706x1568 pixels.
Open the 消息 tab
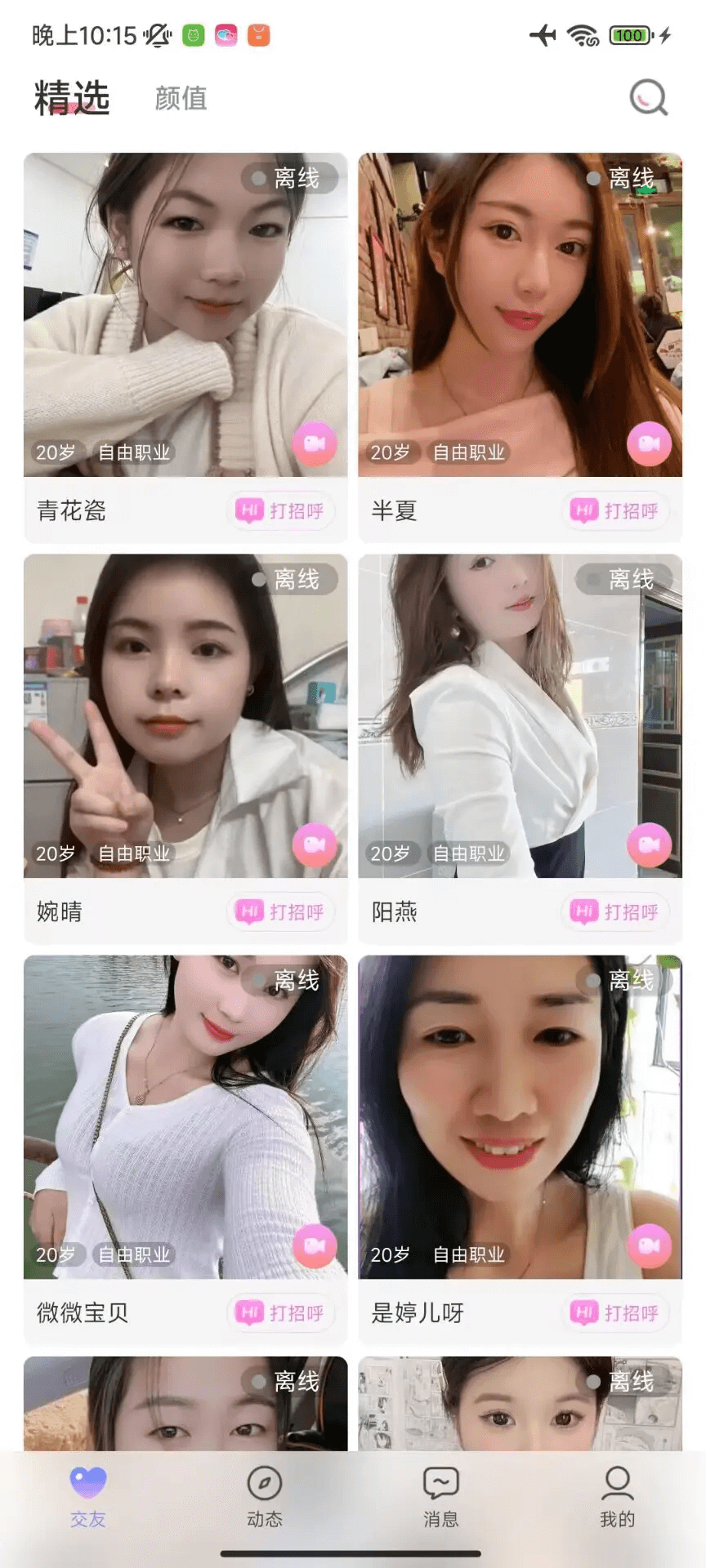441,1496
